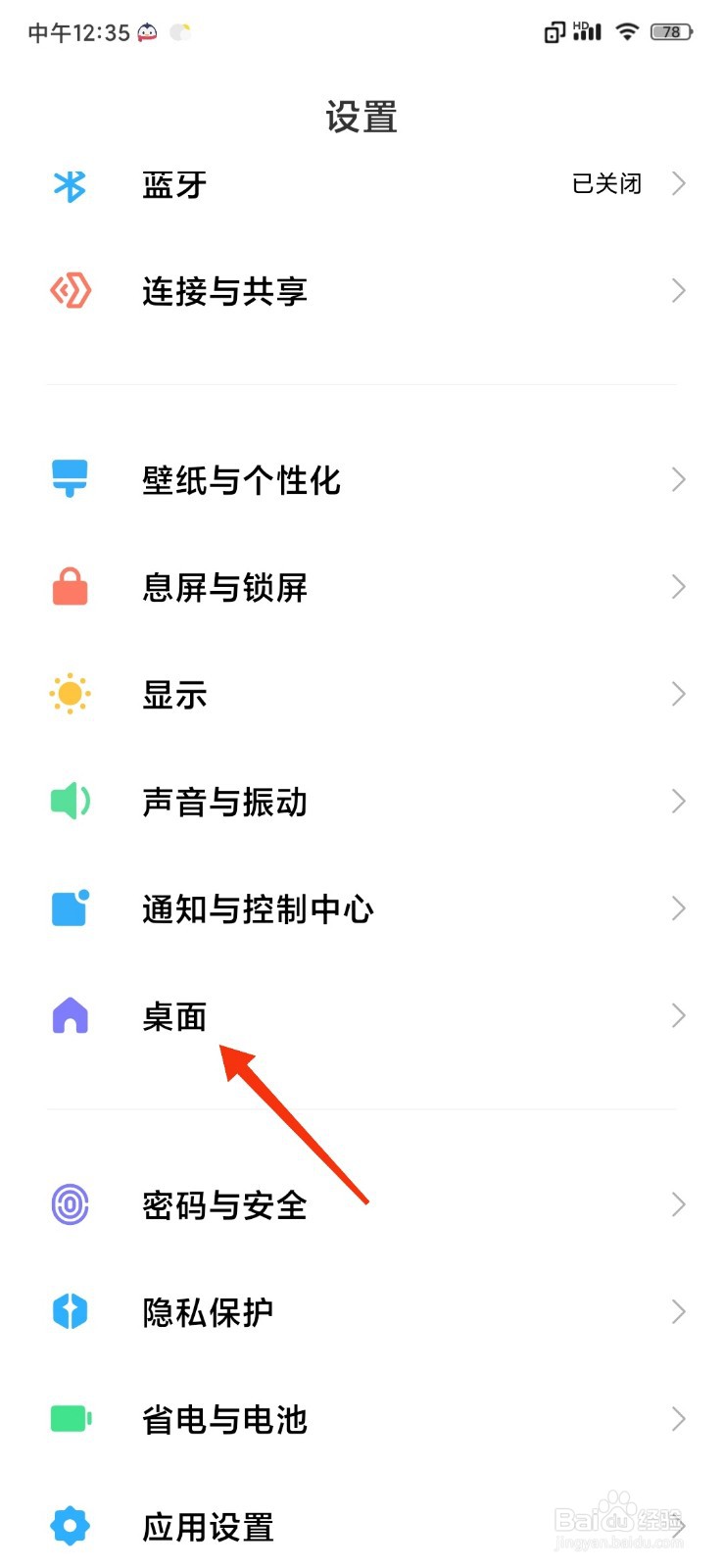Tap the orange lock icon for 息屏与锁屏
Screen dimensions: 723x1568
[x=69, y=586]
